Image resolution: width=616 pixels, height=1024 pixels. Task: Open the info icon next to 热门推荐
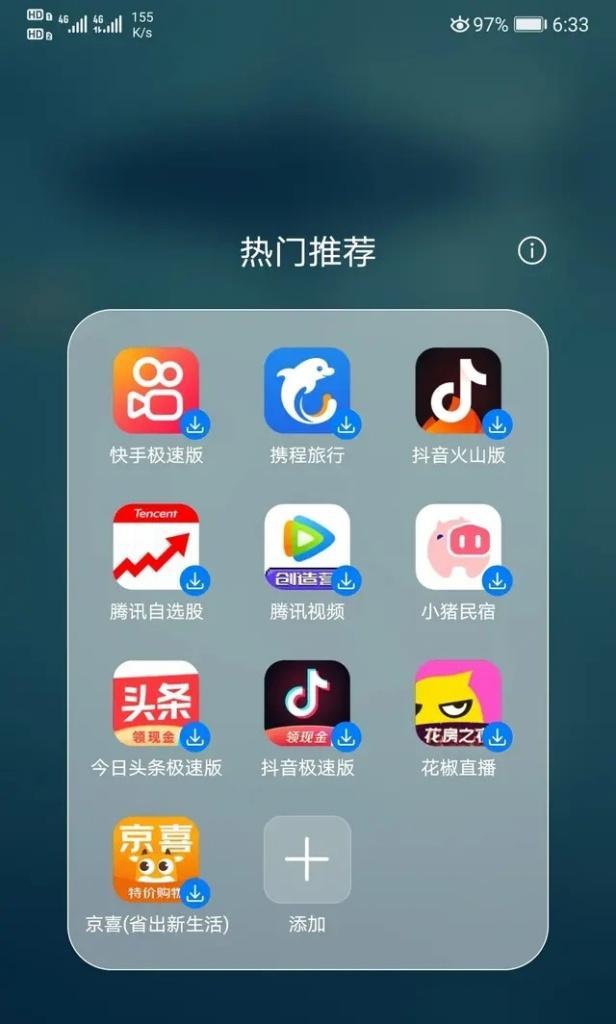pos(532,250)
